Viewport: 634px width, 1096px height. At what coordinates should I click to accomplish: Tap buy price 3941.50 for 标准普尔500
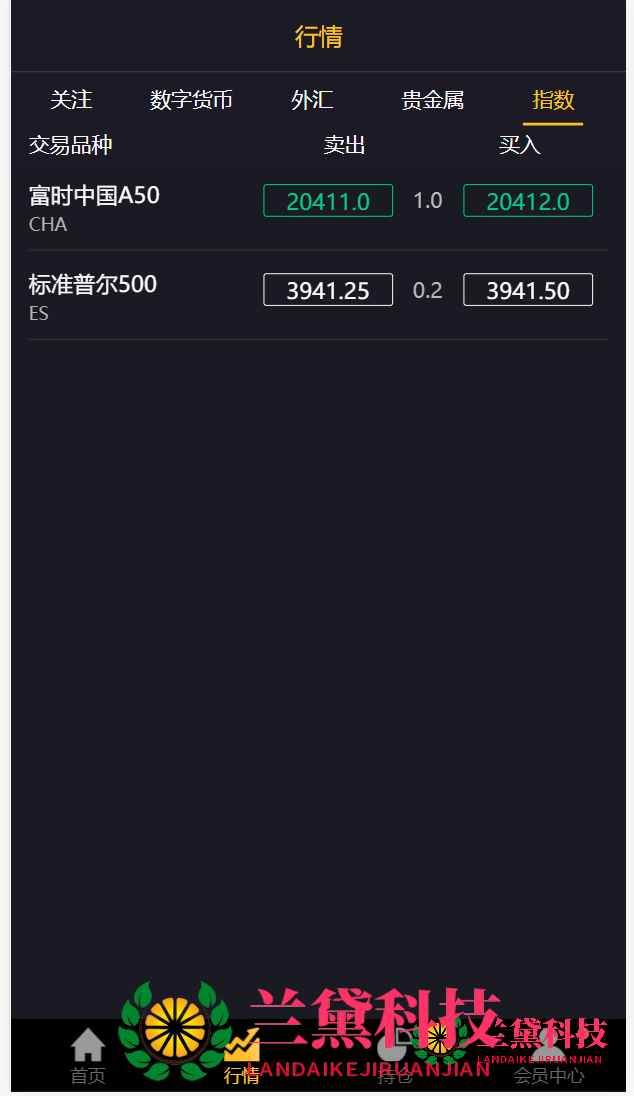pyautogui.click(x=528, y=290)
